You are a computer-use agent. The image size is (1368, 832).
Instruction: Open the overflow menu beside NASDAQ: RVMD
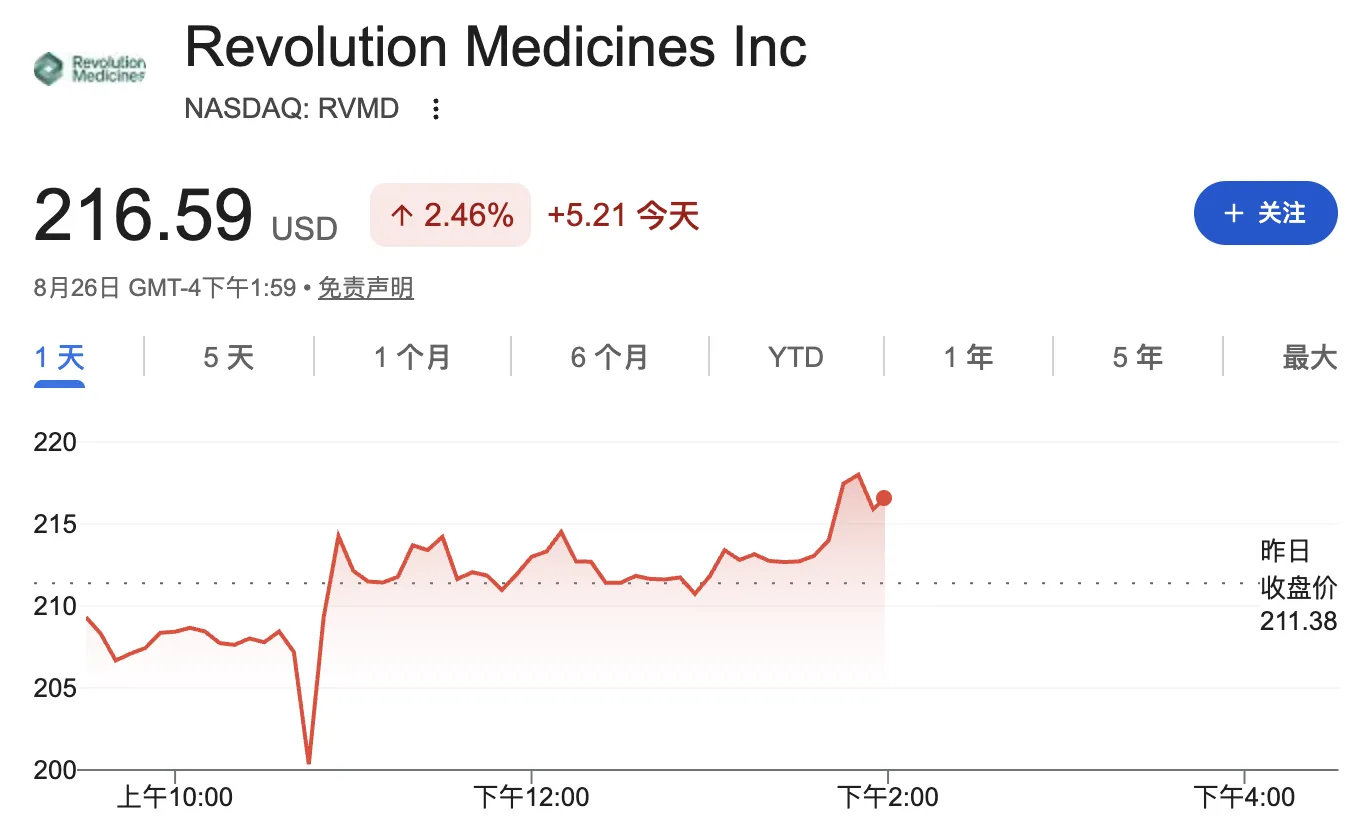pyautogui.click(x=435, y=109)
